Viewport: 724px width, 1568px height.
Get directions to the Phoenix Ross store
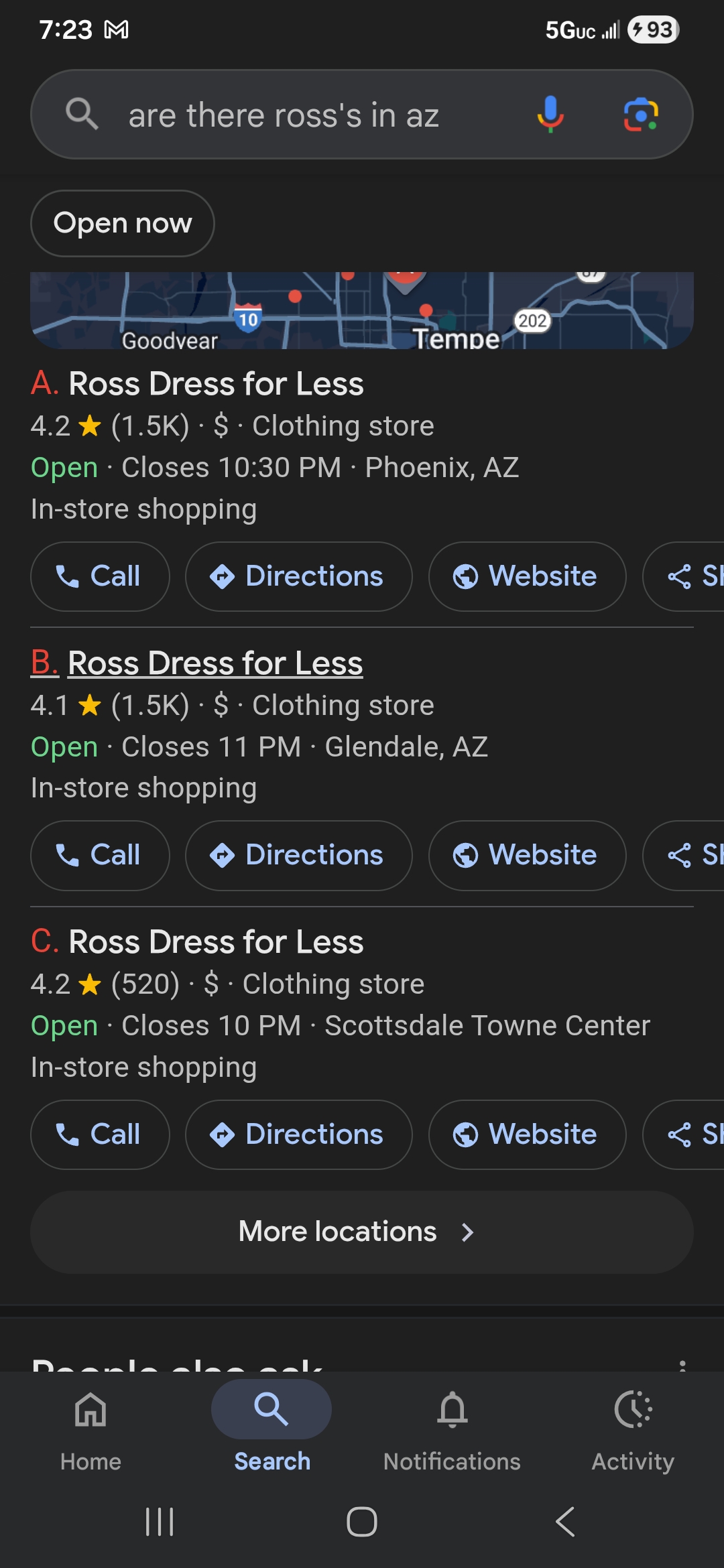pyautogui.click(x=298, y=576)
